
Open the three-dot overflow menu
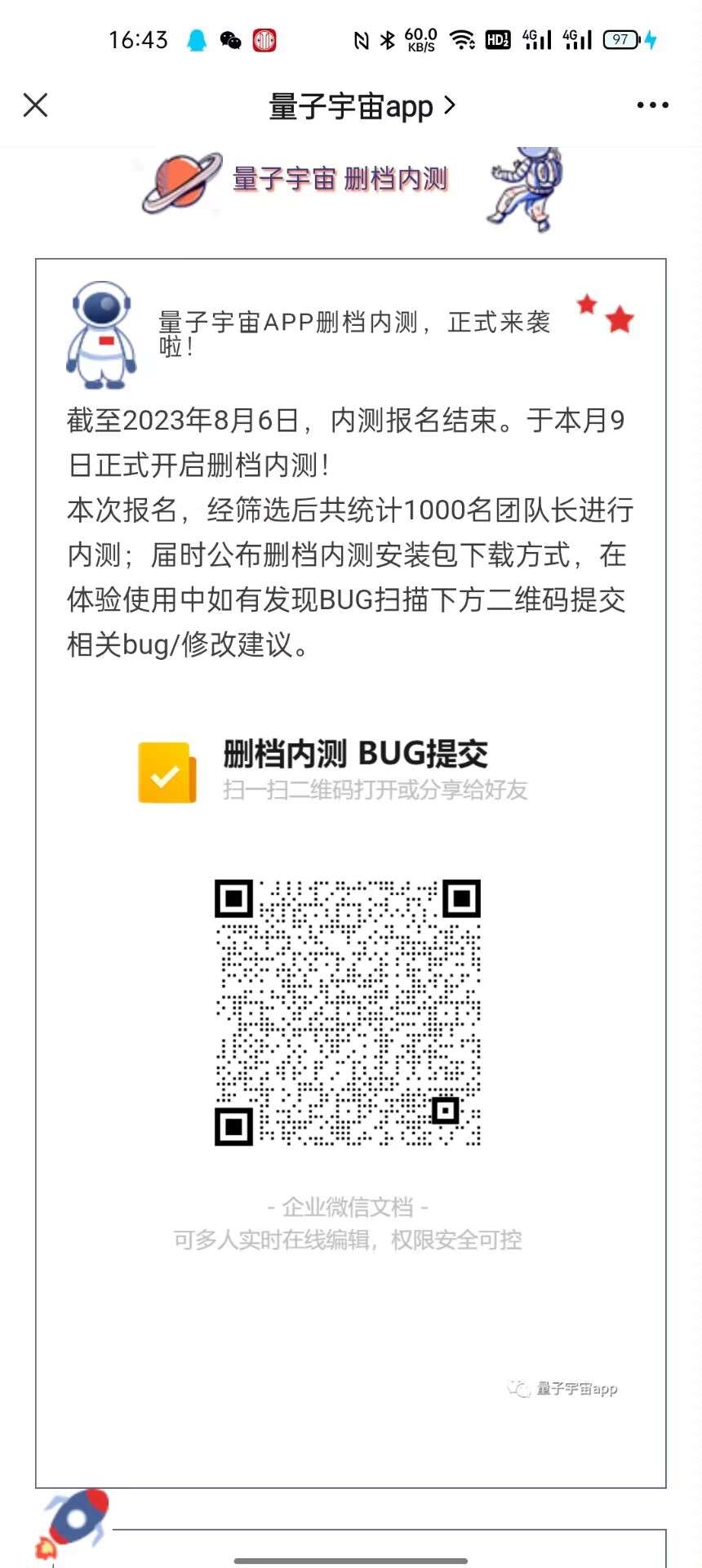click(652, 105)
